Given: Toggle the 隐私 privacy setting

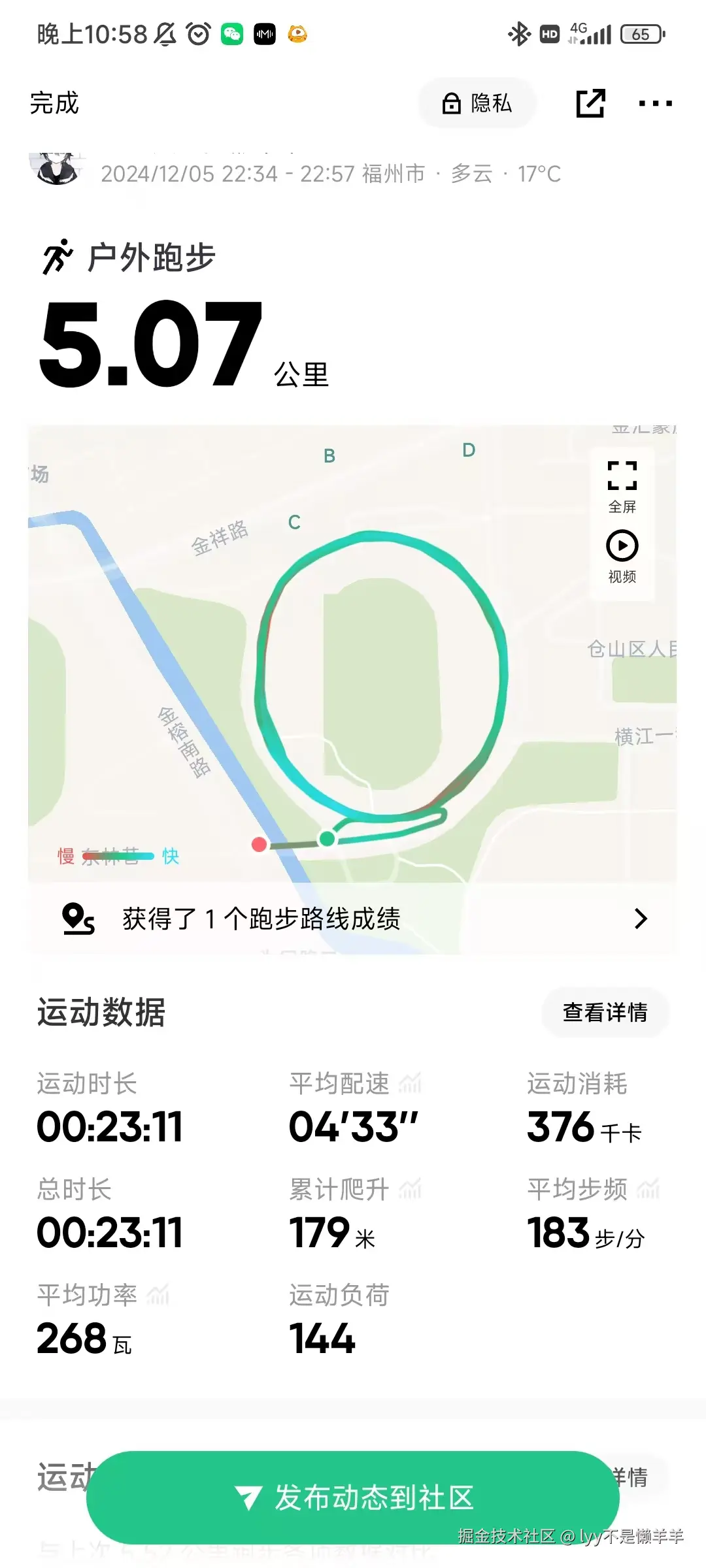Looking at the screenshot, I should click(477, 103).
